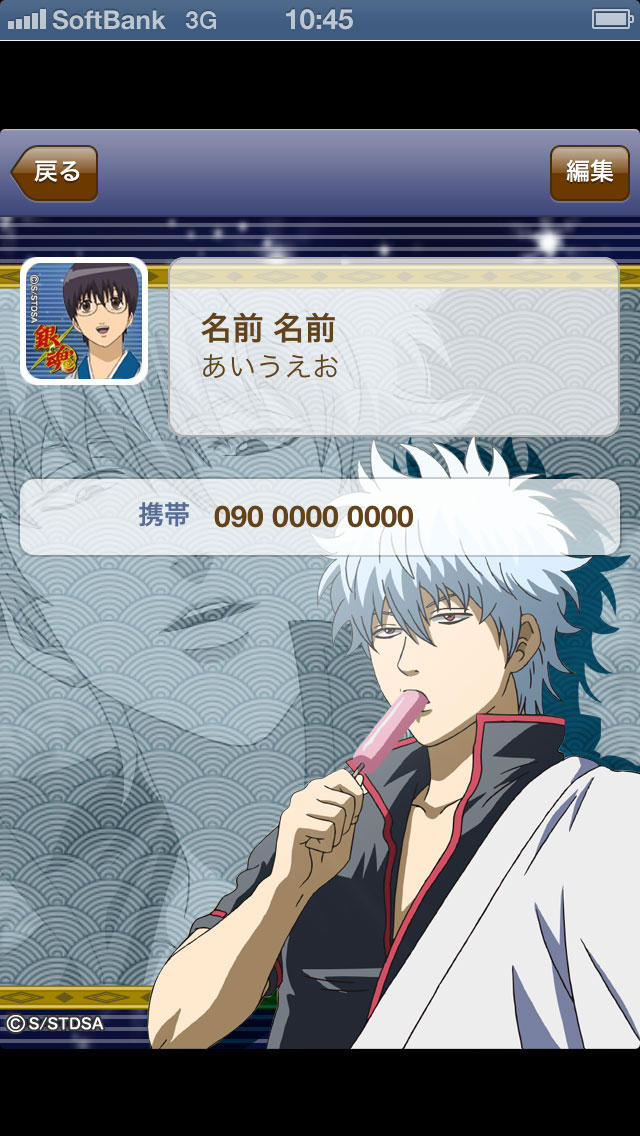This screenshot has height=1136, width=640.
Task: Open the contact's photo thumbnail
Action: point(84,320)
